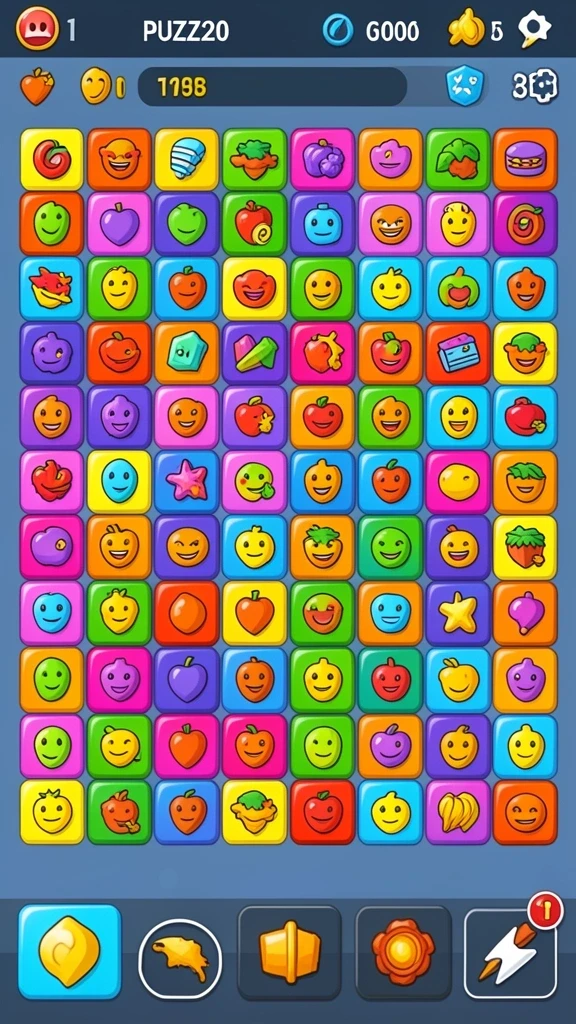Use the lightning rocket booster with badge
The height and width of the screenshot is (1024, 576).
(511, 953)
